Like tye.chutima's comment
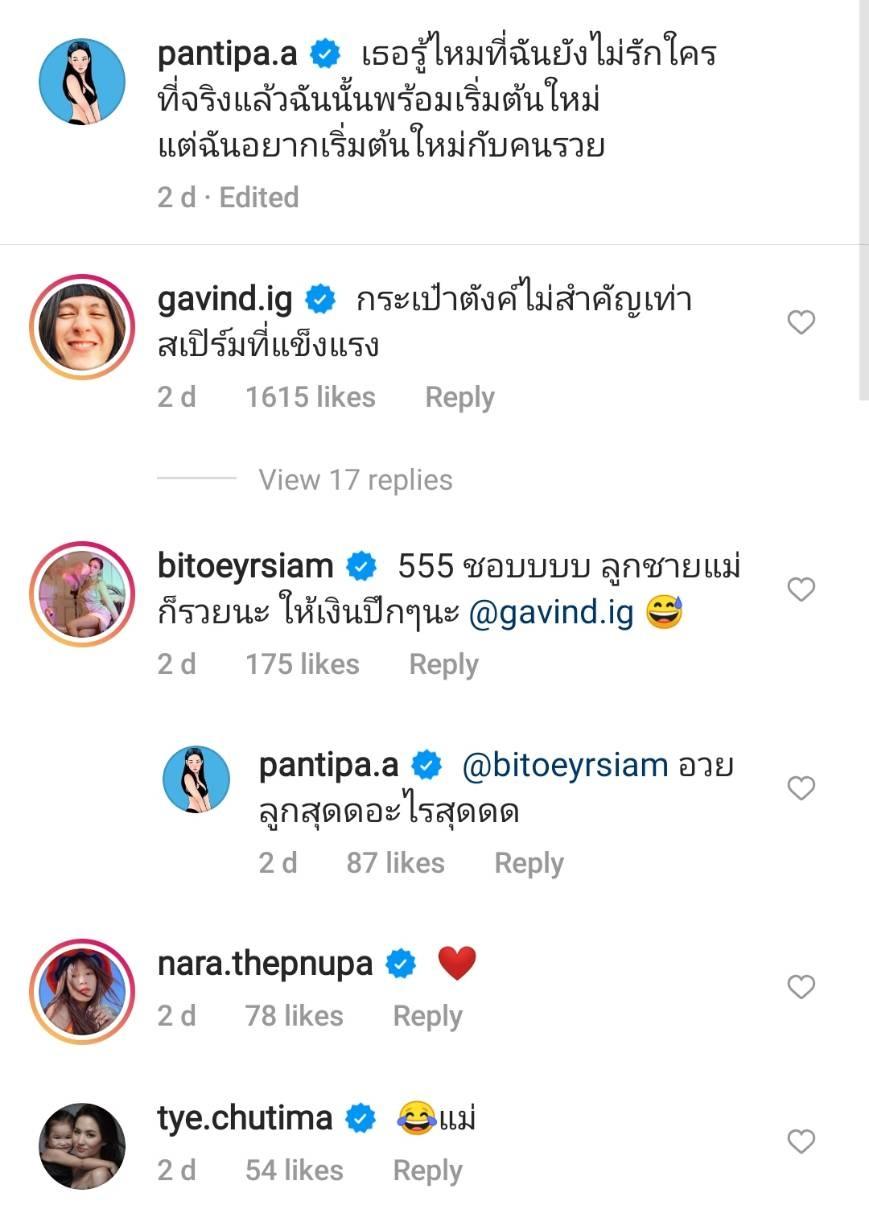The height and width of the screenshot is (1232, 869). point(801,1141)
